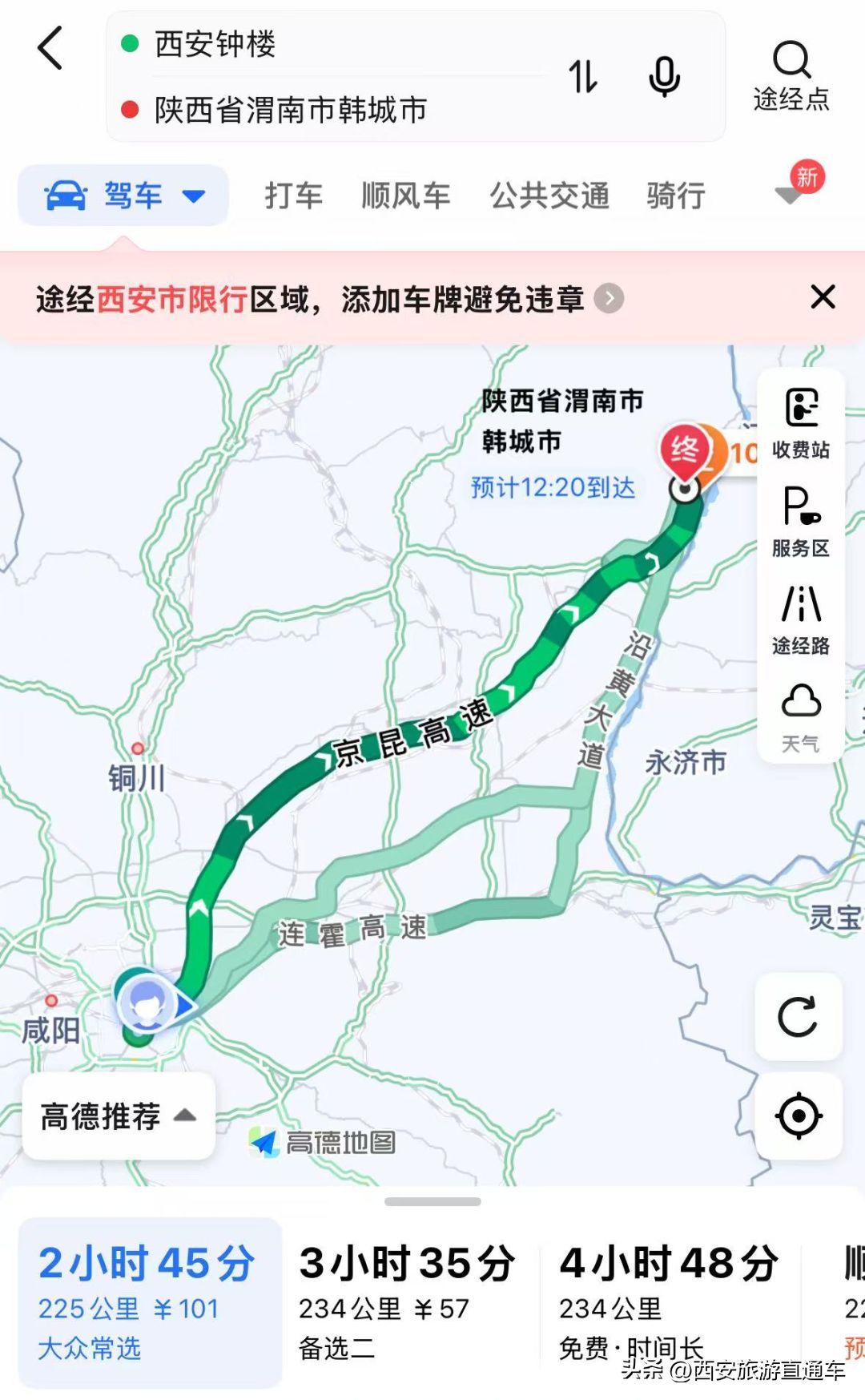Switch to the 骑行 tab
865x1400 pixels.
tap(676, 195)
